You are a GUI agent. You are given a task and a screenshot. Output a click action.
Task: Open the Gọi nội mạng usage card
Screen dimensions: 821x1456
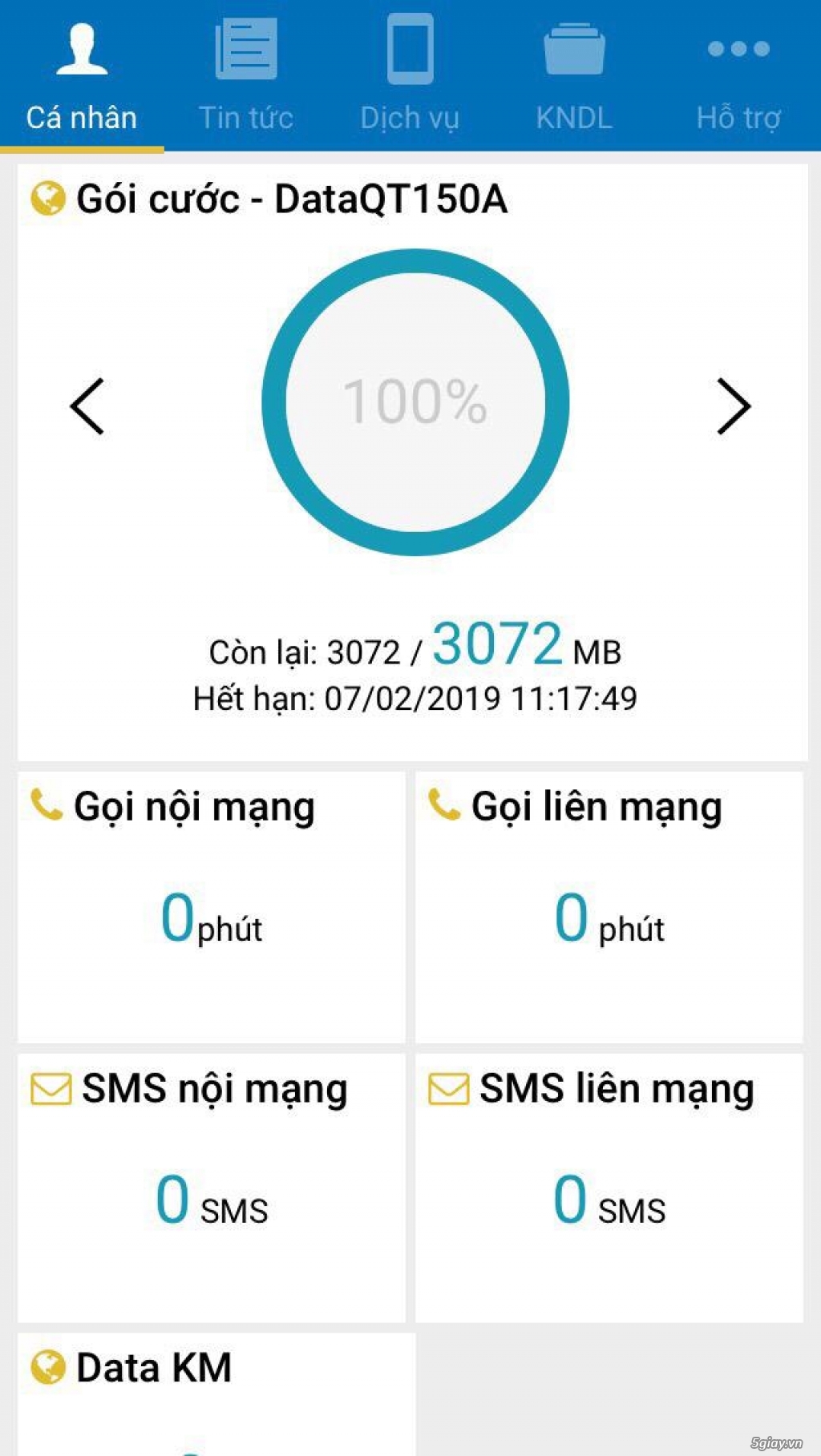(x=208, y=905)
